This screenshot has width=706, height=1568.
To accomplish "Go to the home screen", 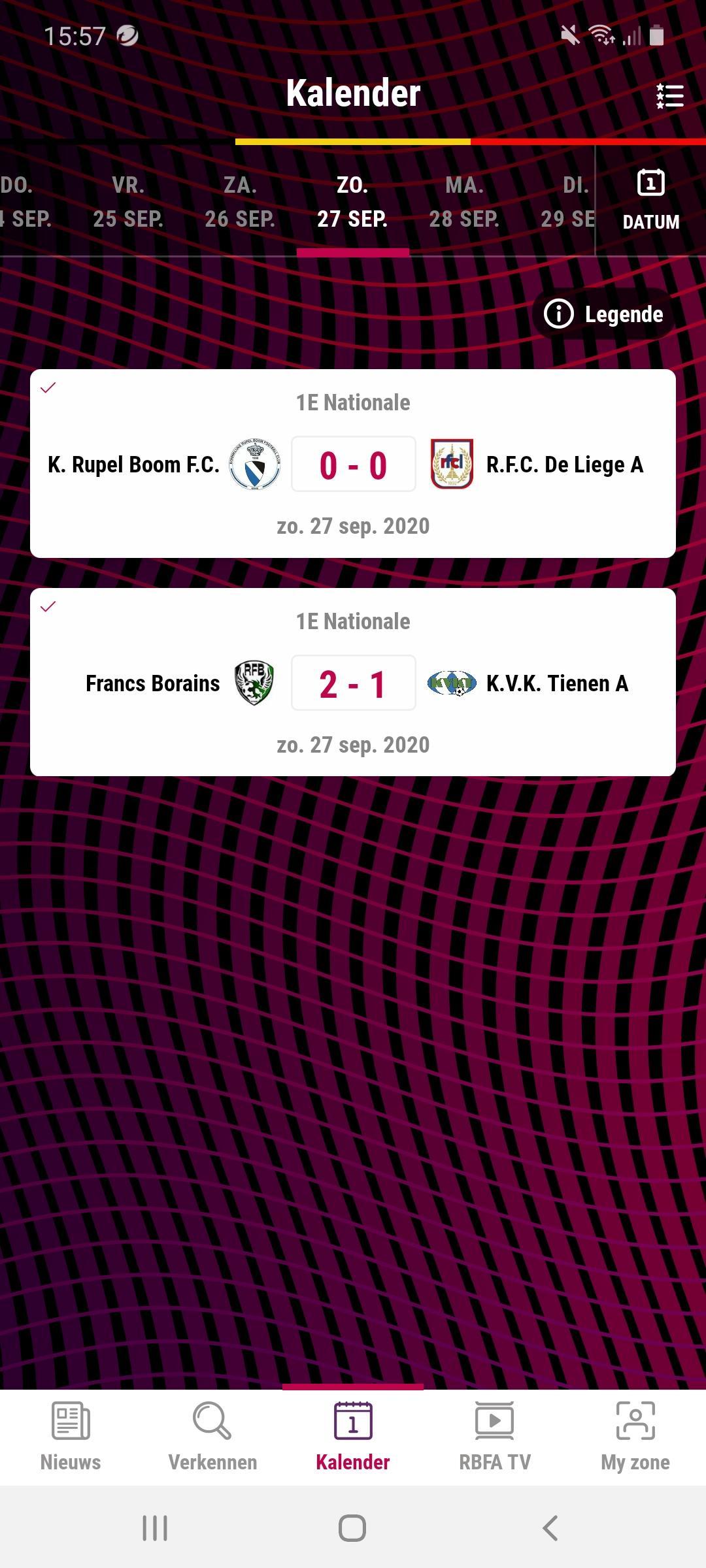I will (352, 1528).
